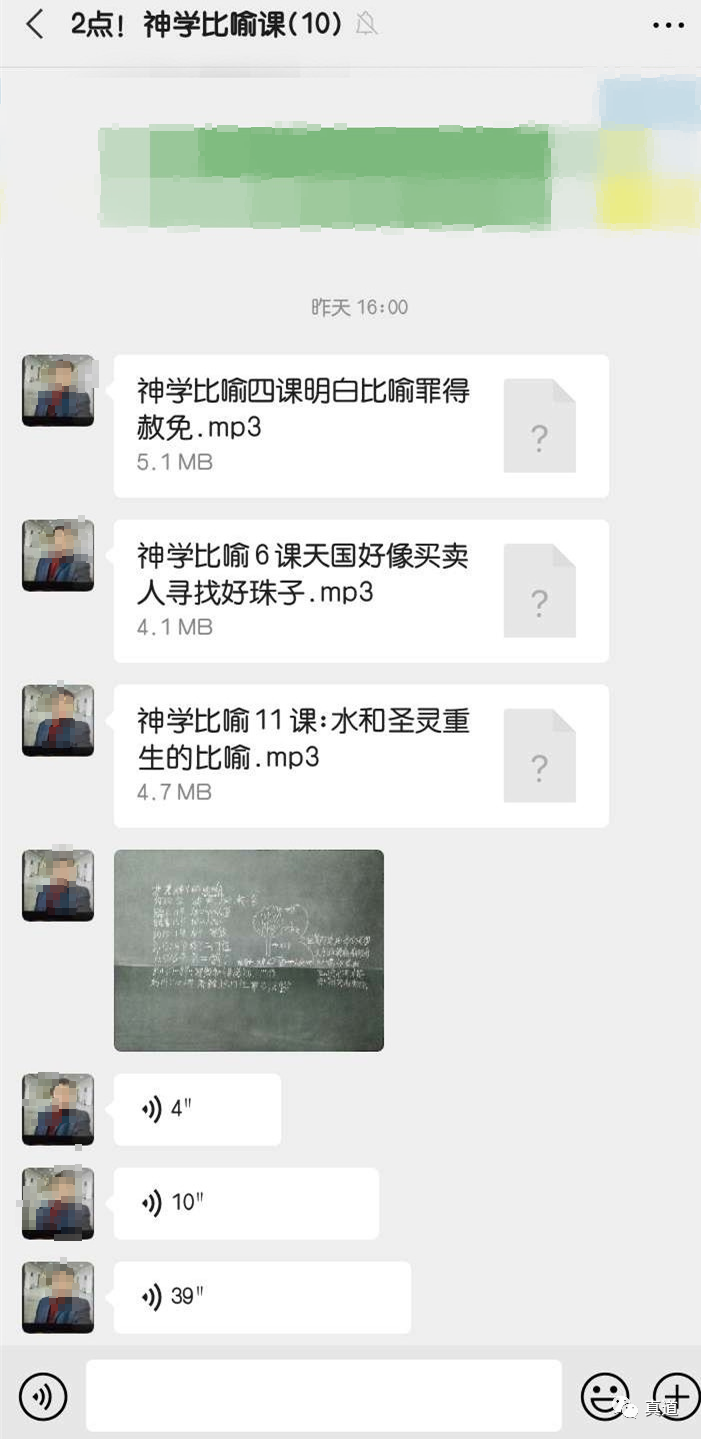Tap sender avatar beside the 5.1 MB file
Image resolution: width=701 pixels, height=1439 pixels.
(x=58, y=391)
